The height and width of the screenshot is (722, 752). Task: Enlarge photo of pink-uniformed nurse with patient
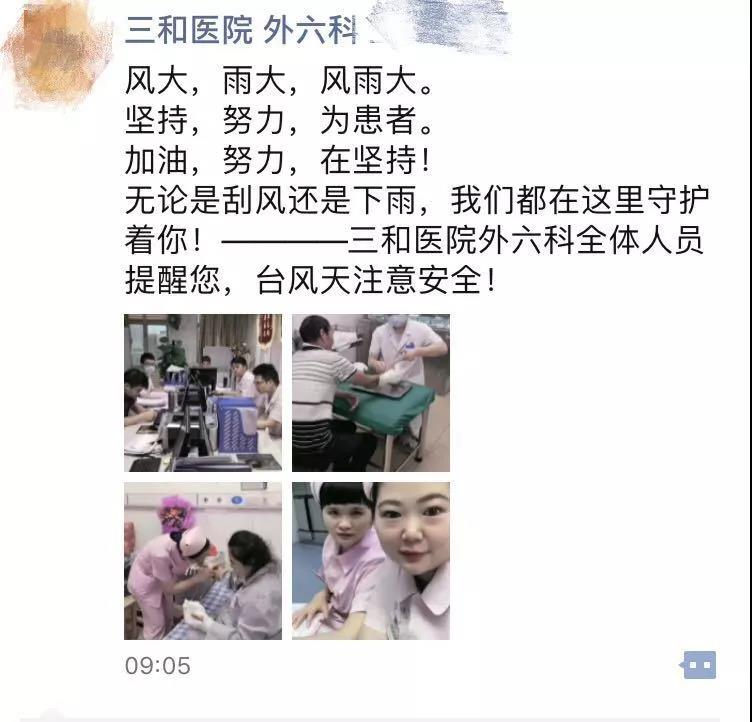(x=203, y=560)
